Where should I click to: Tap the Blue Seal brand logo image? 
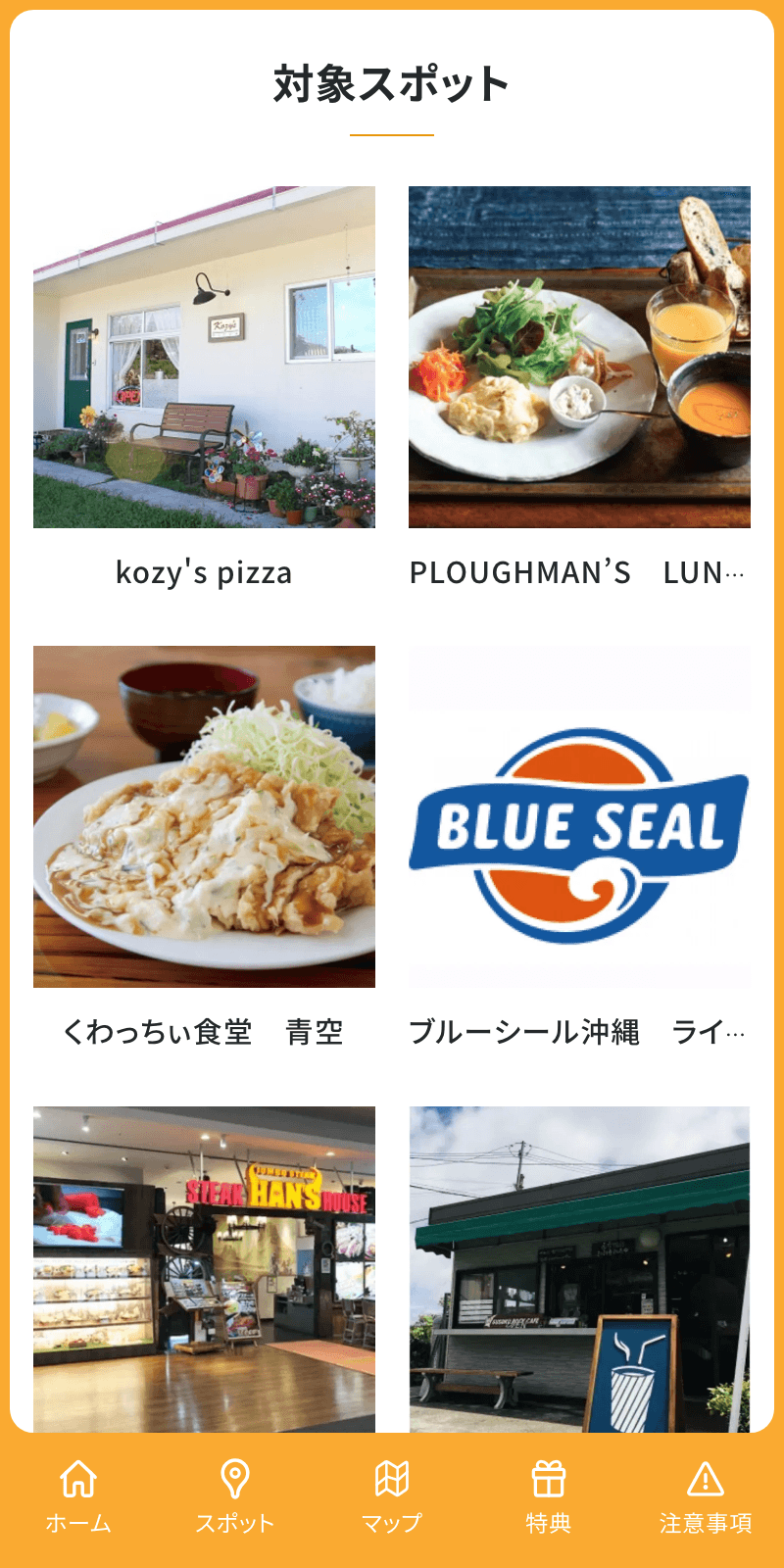coord(576,815)
